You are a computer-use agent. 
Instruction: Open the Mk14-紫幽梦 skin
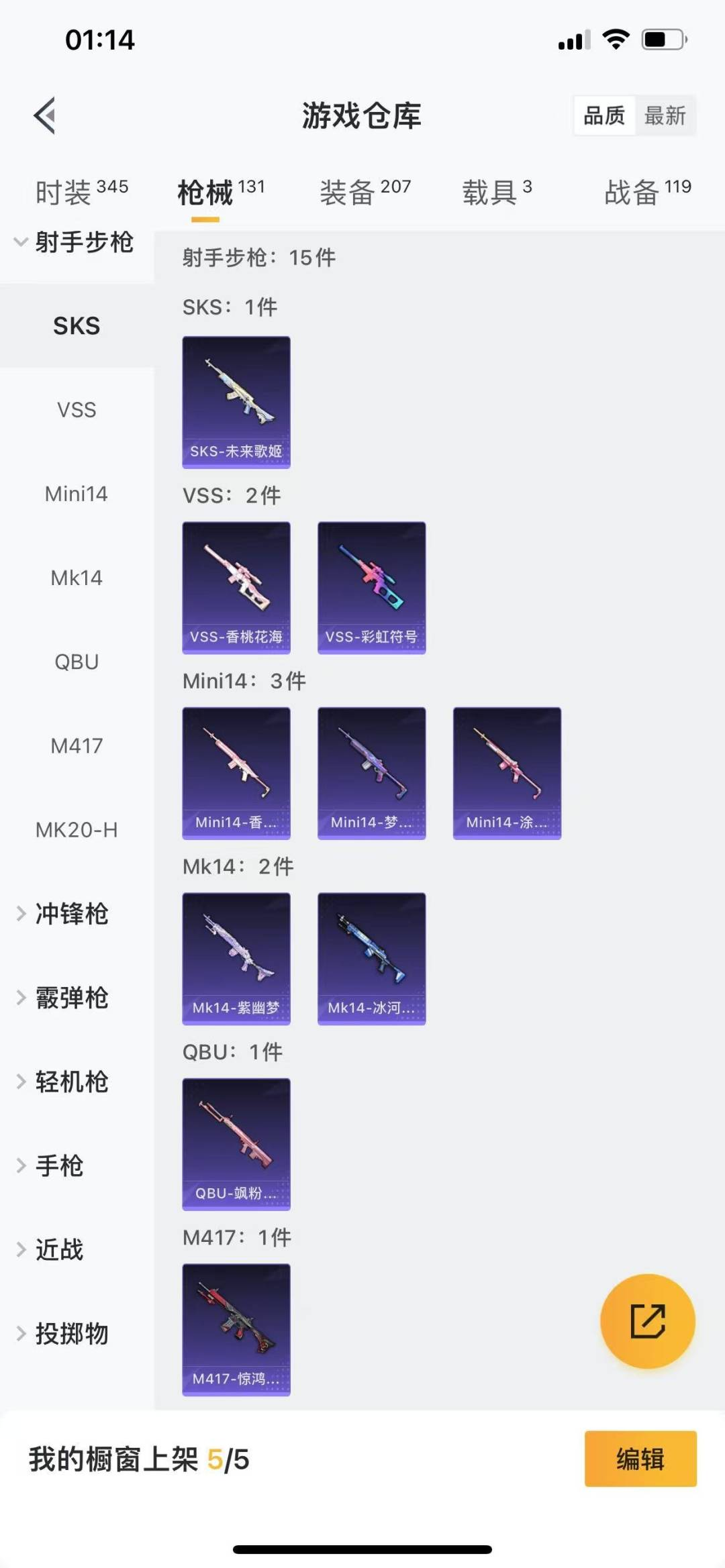[236, 959]
